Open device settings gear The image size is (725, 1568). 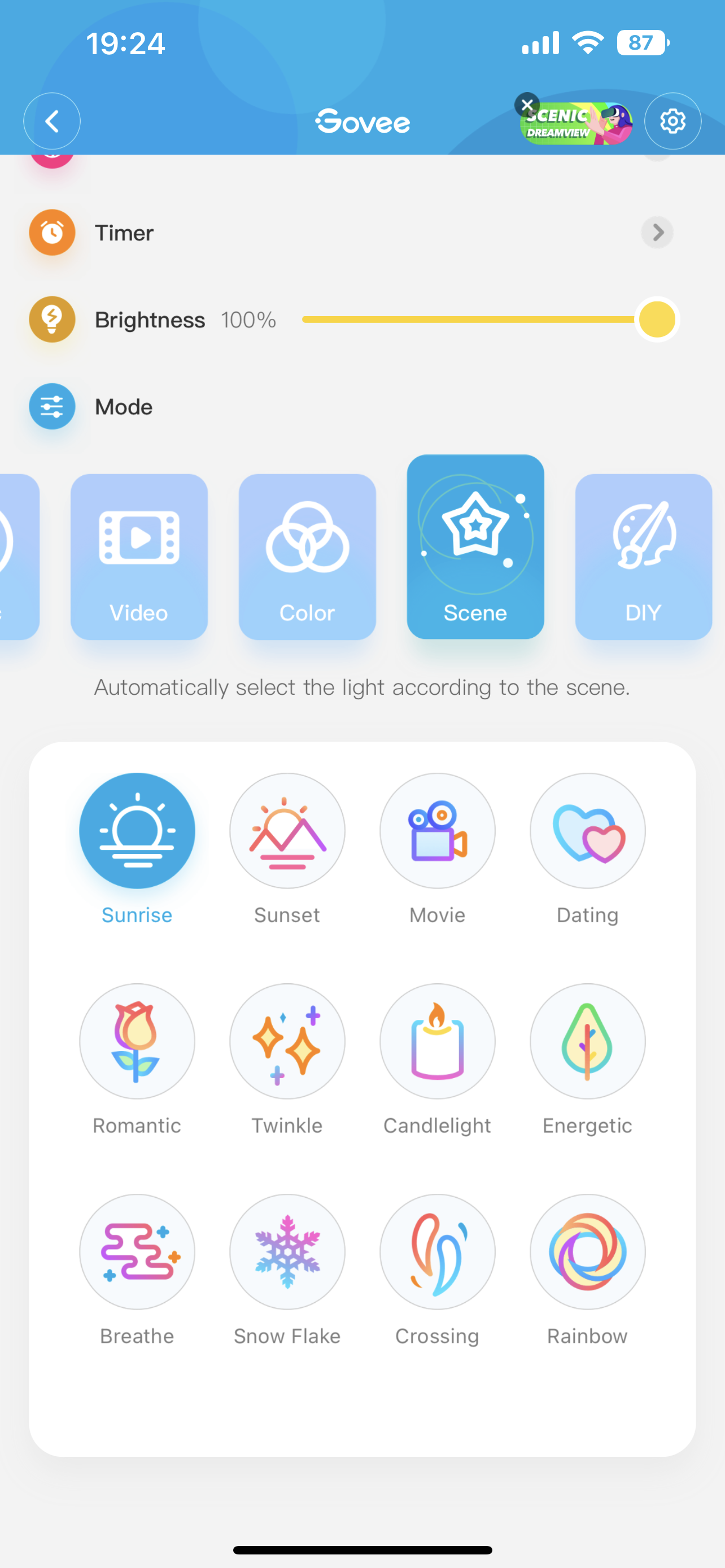pyautogui.click(x=672, y=121)
